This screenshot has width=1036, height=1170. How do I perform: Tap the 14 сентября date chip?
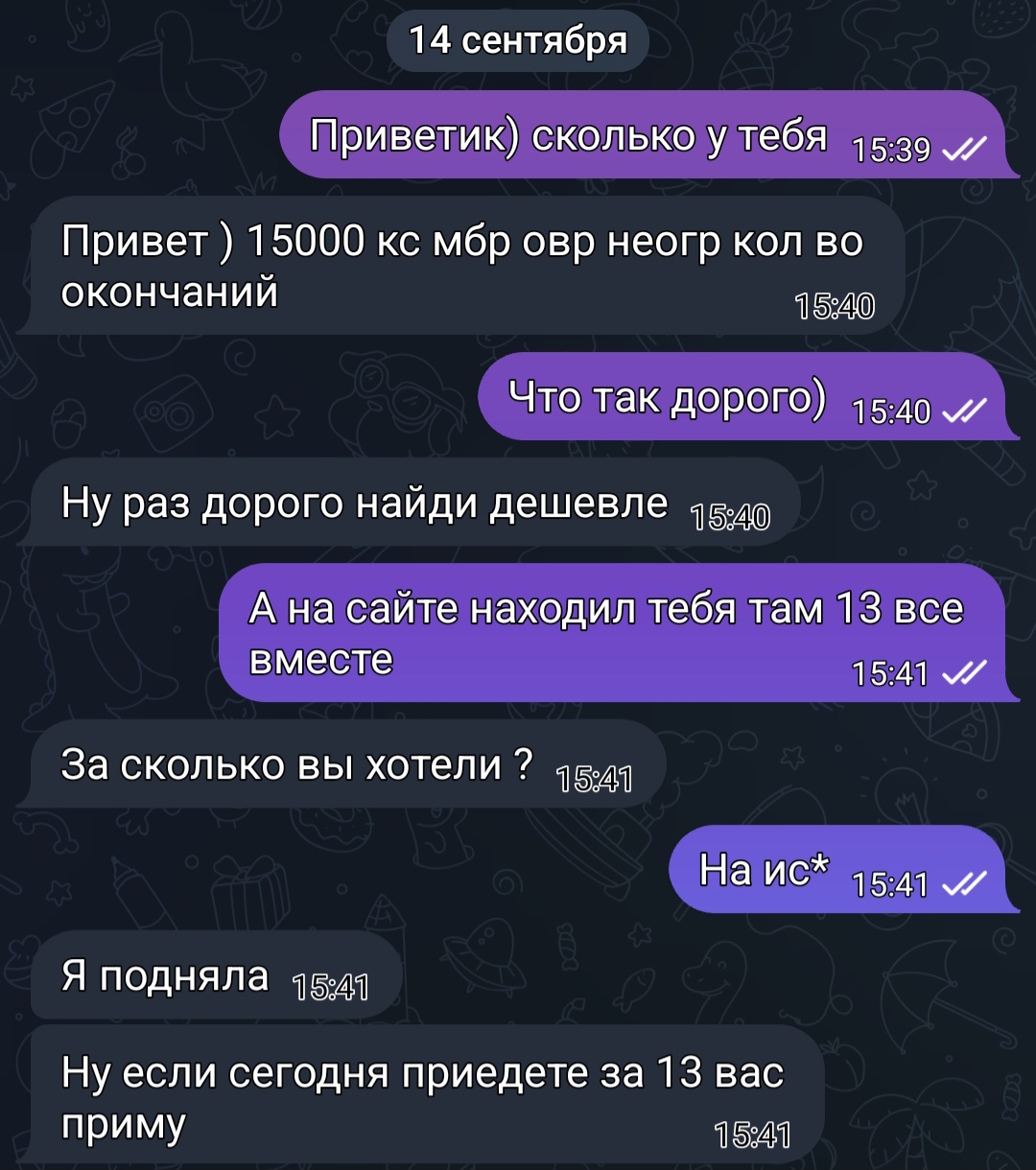(518, 41)
